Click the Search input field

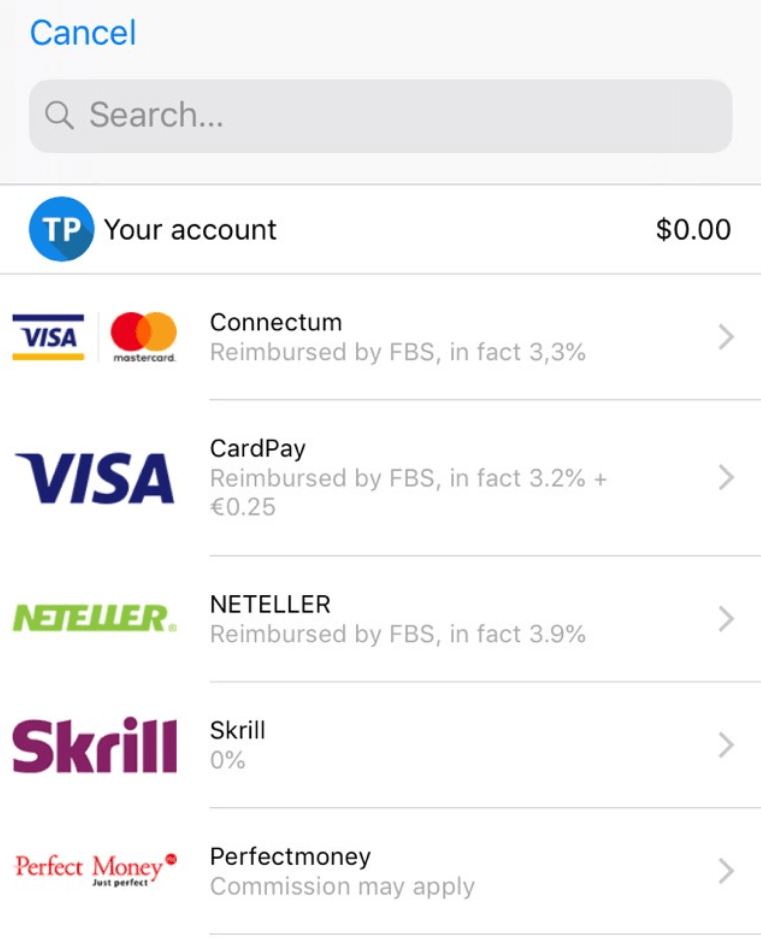pyautogui.click(x=380, y=114)
